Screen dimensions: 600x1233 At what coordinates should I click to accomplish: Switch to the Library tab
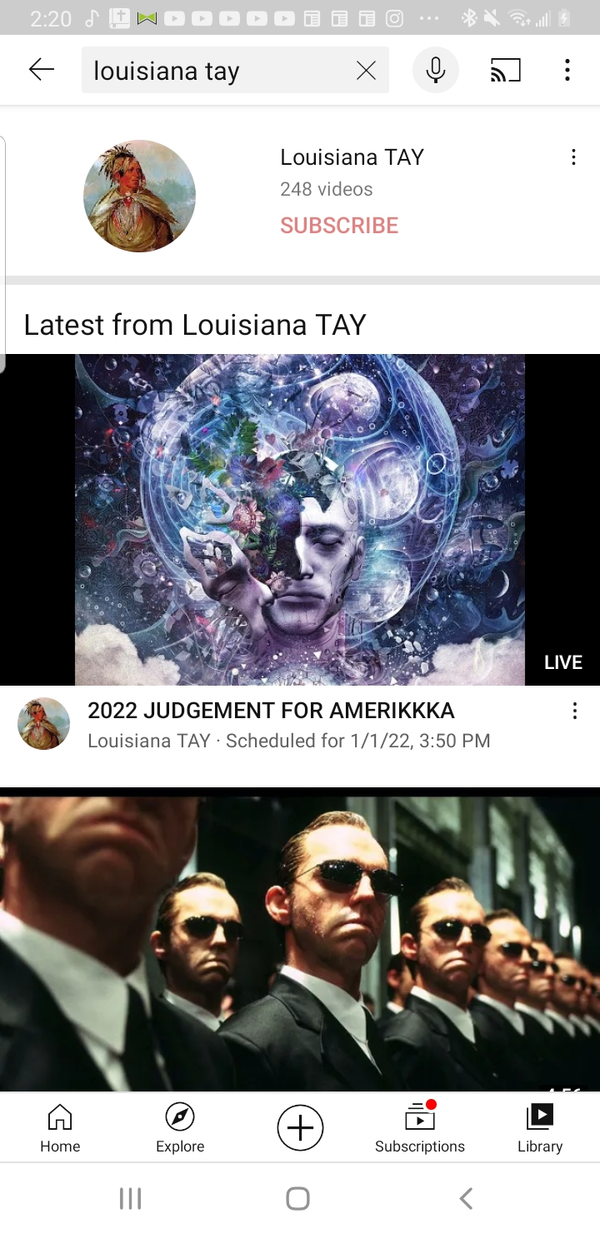pyautogui.click(x=540, y=1128)
